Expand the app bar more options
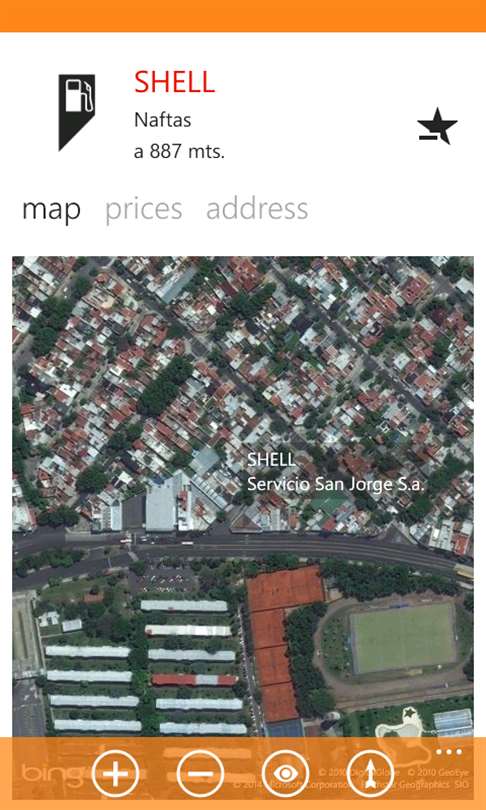 tap(448, 752)
